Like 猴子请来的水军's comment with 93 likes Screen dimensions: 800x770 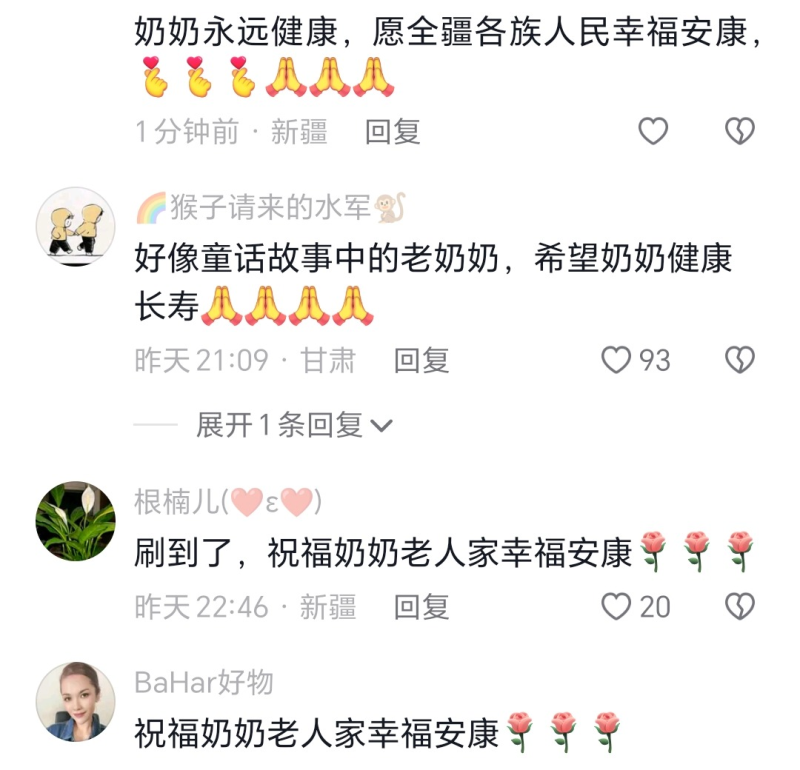click(617, 360)
